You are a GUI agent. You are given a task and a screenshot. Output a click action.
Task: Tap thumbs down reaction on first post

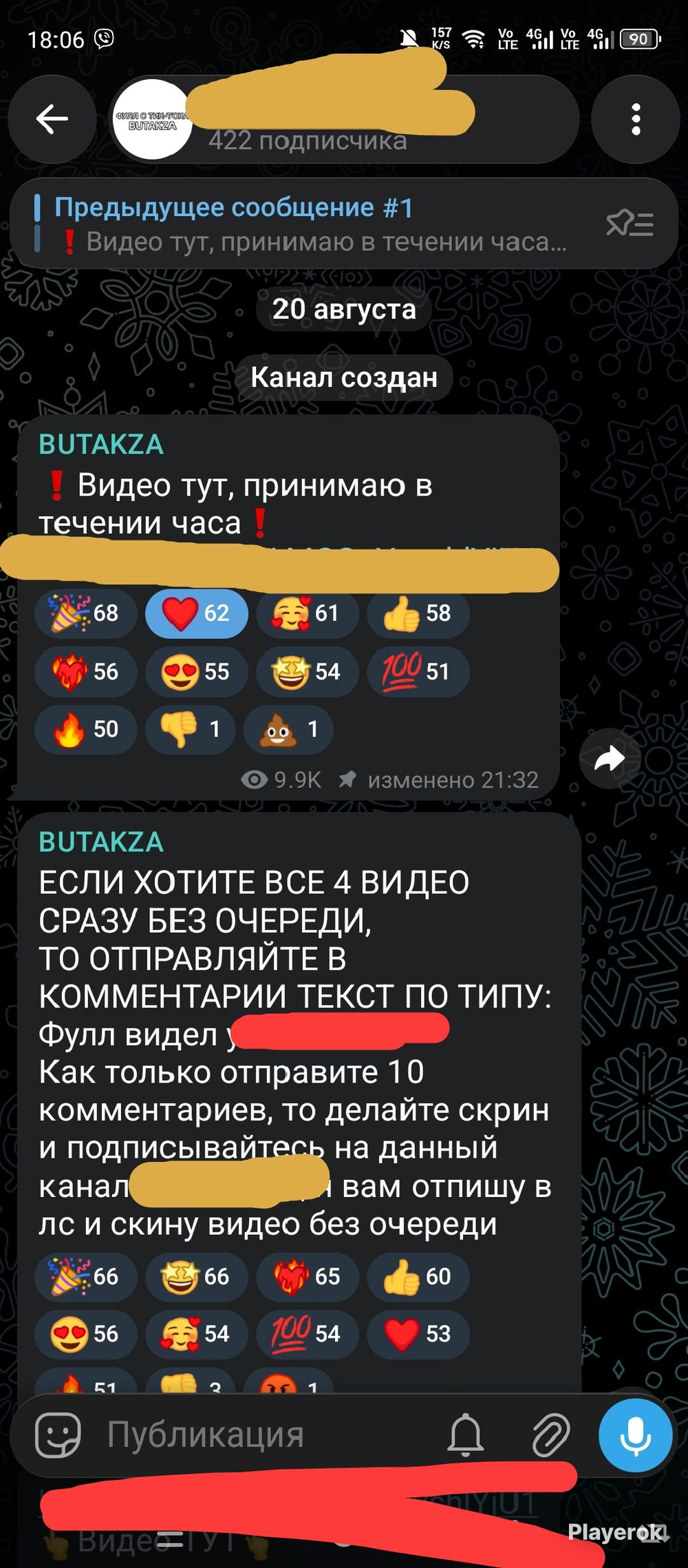[x=191, y=729]
